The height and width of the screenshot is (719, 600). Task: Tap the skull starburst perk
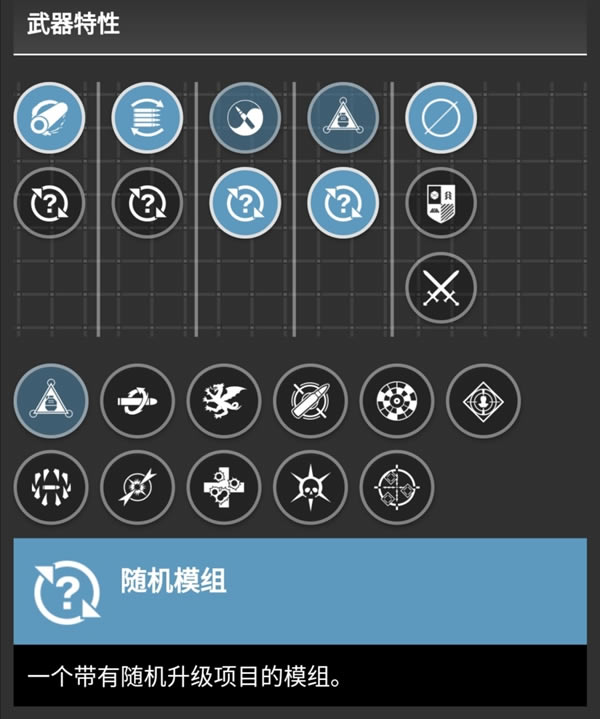tap(310, 488)
